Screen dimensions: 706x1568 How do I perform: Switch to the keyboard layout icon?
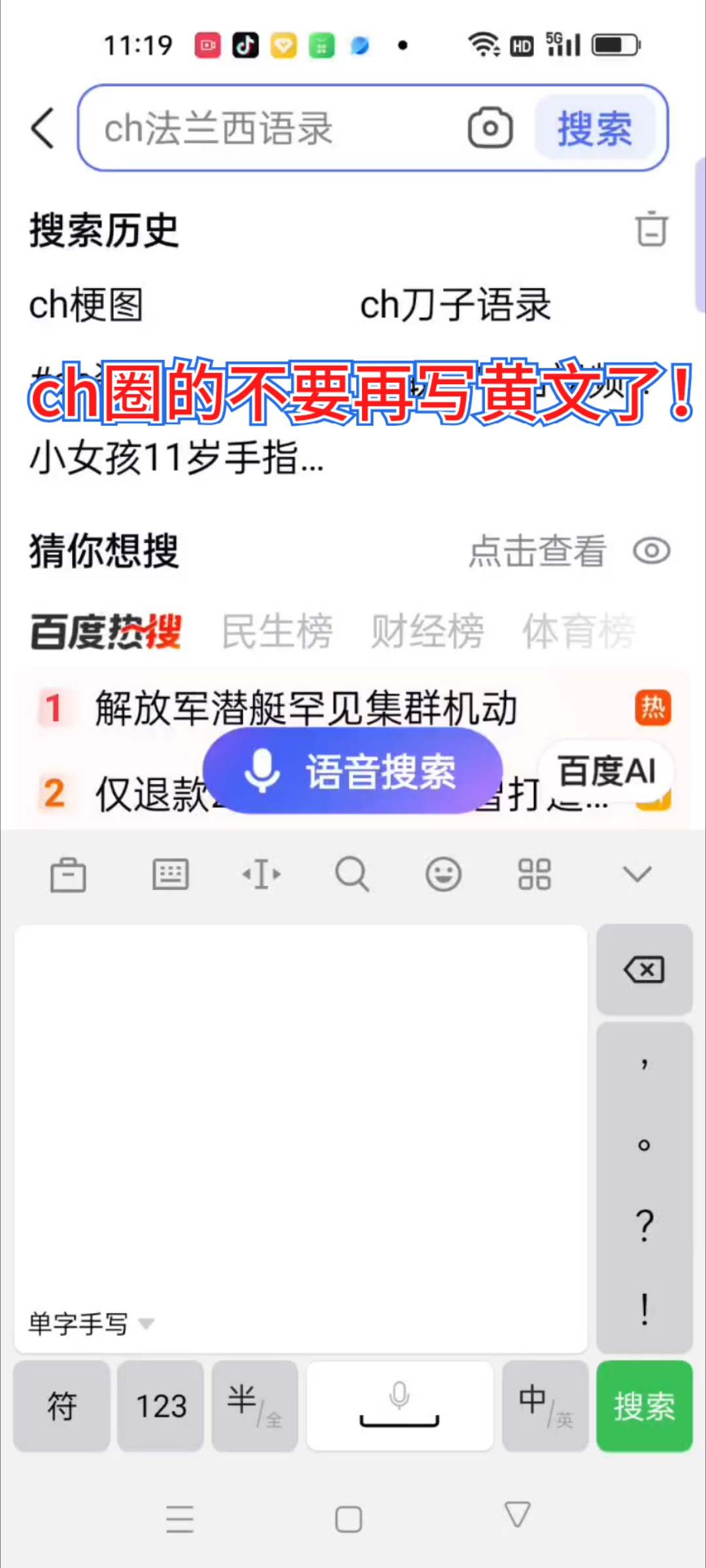point(170,874)
